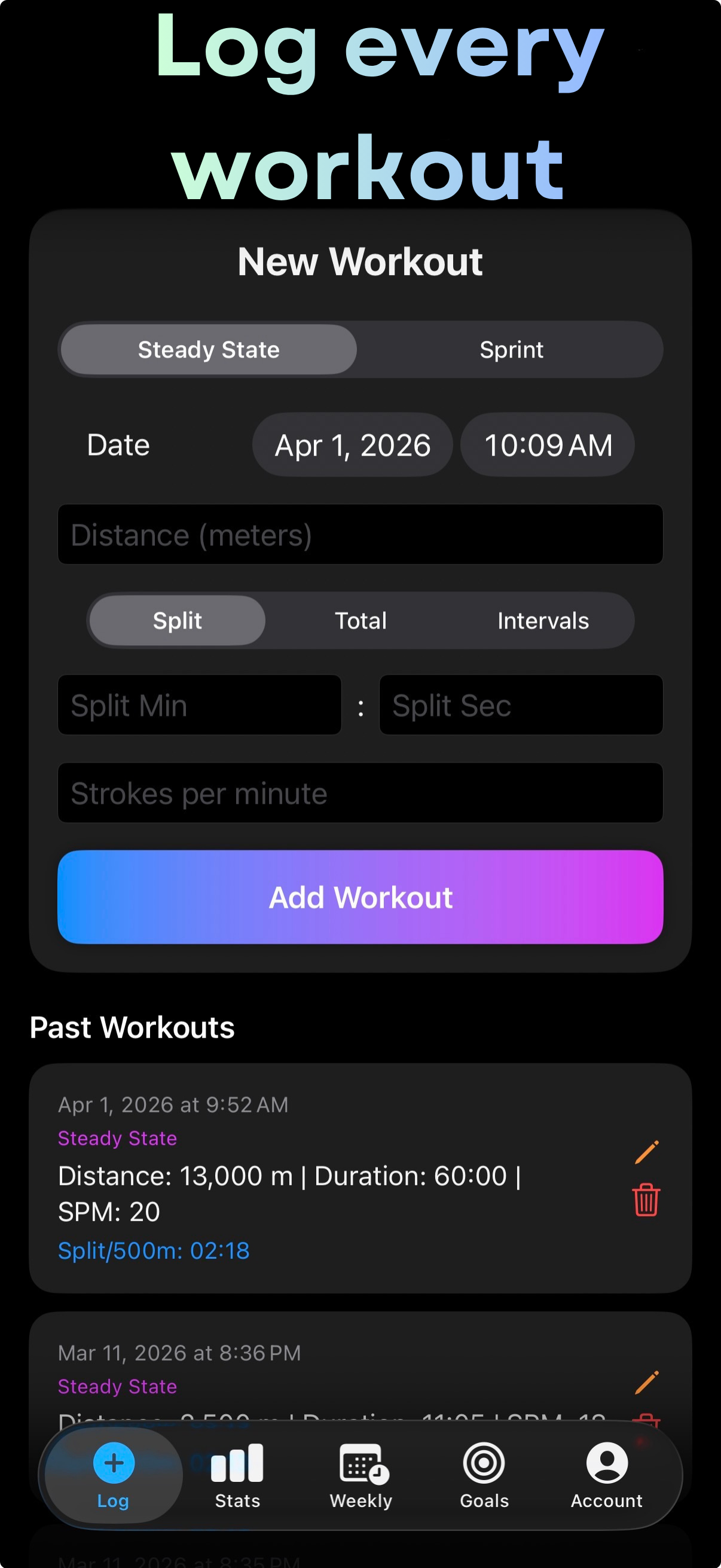Edit the Apr 1, 2026 workout
Image resolution: width=721 pixels, height=1568 pixels.
(x=646, y=1152)
